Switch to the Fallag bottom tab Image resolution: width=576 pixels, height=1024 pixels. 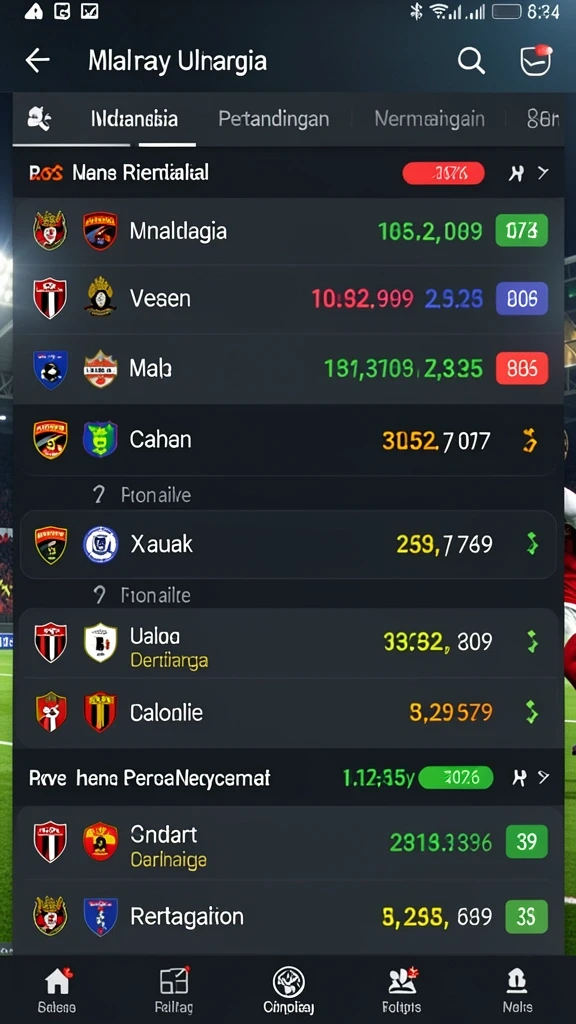coord(174,989)
